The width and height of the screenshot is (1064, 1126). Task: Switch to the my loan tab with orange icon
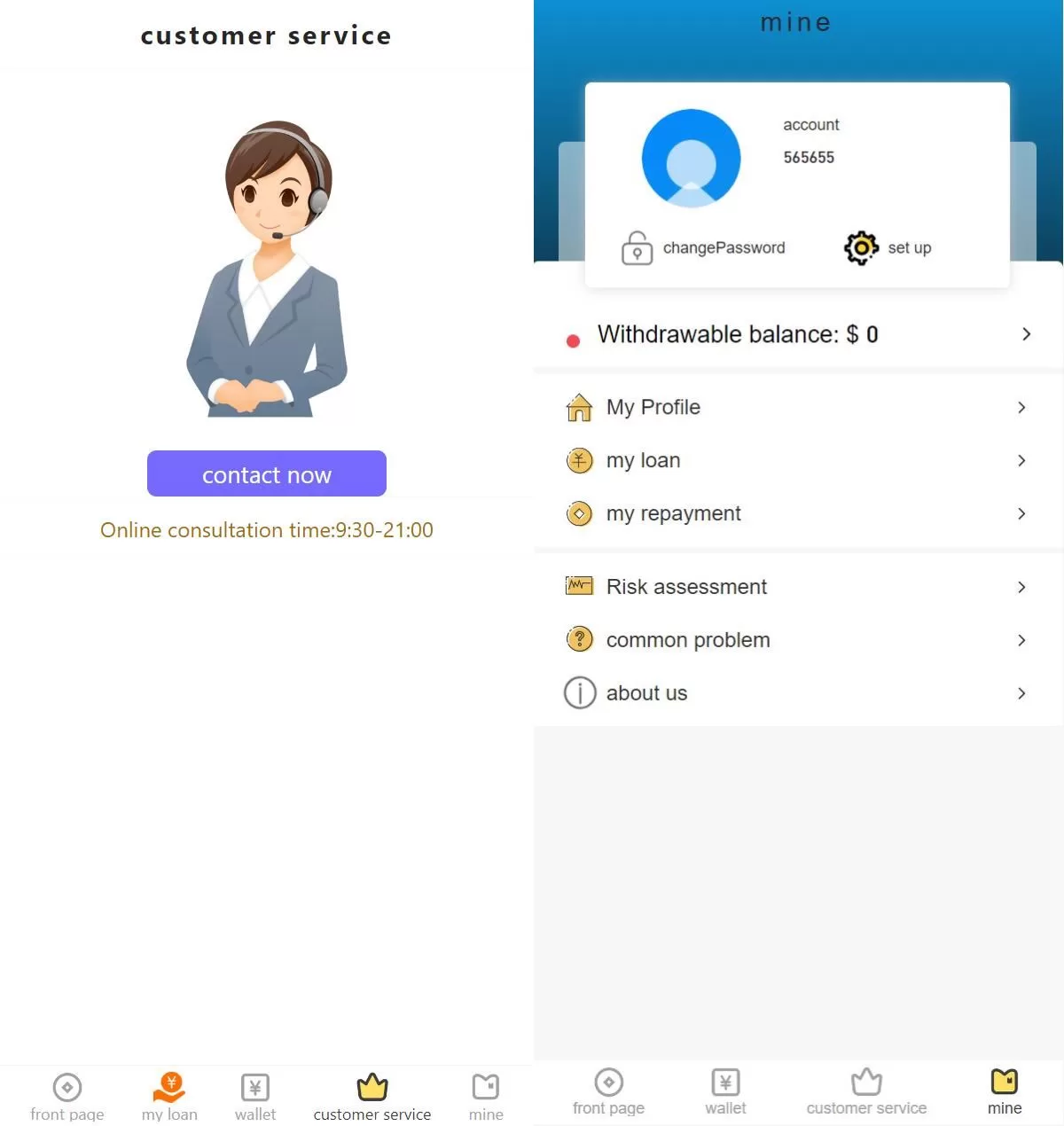[x=169, y=1096]
